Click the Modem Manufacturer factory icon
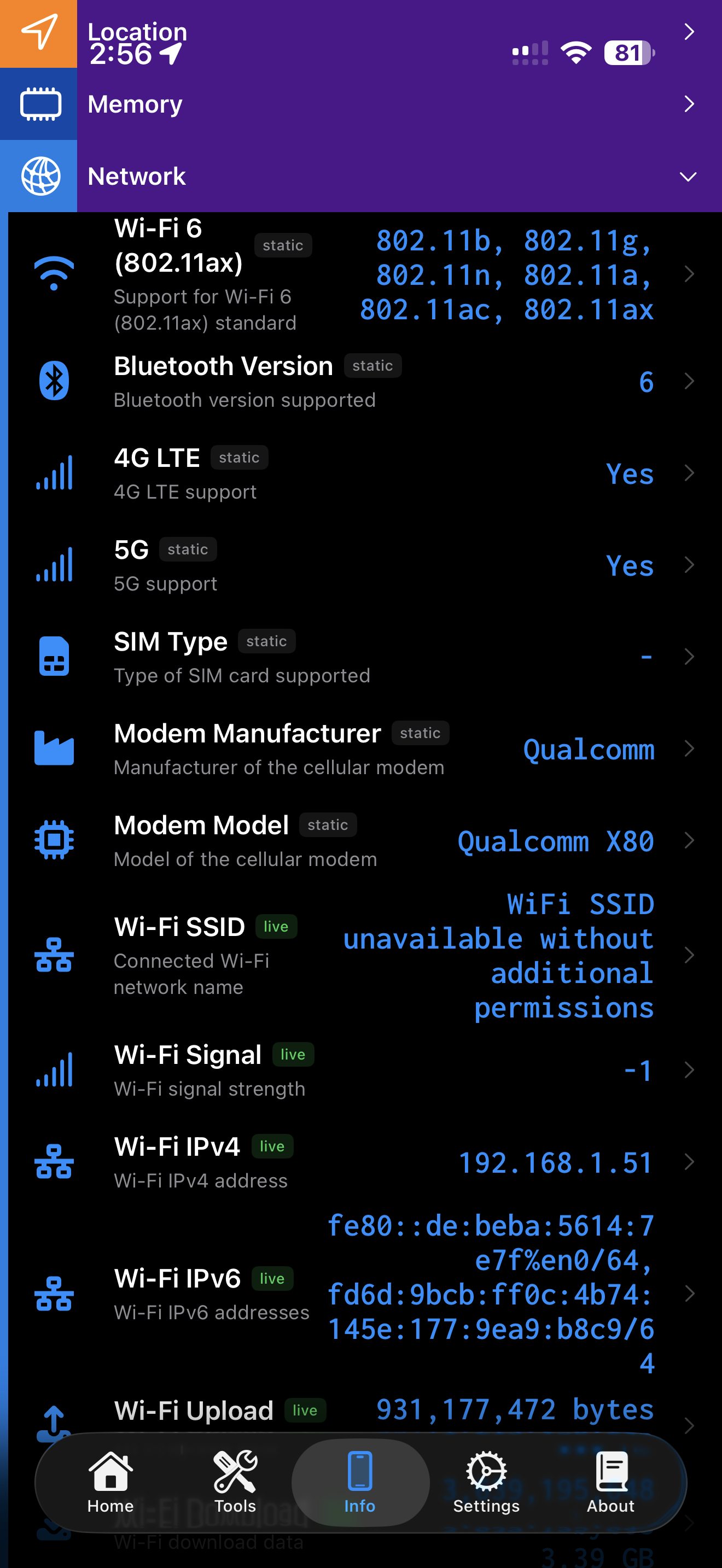 click(x=54, y=748)
